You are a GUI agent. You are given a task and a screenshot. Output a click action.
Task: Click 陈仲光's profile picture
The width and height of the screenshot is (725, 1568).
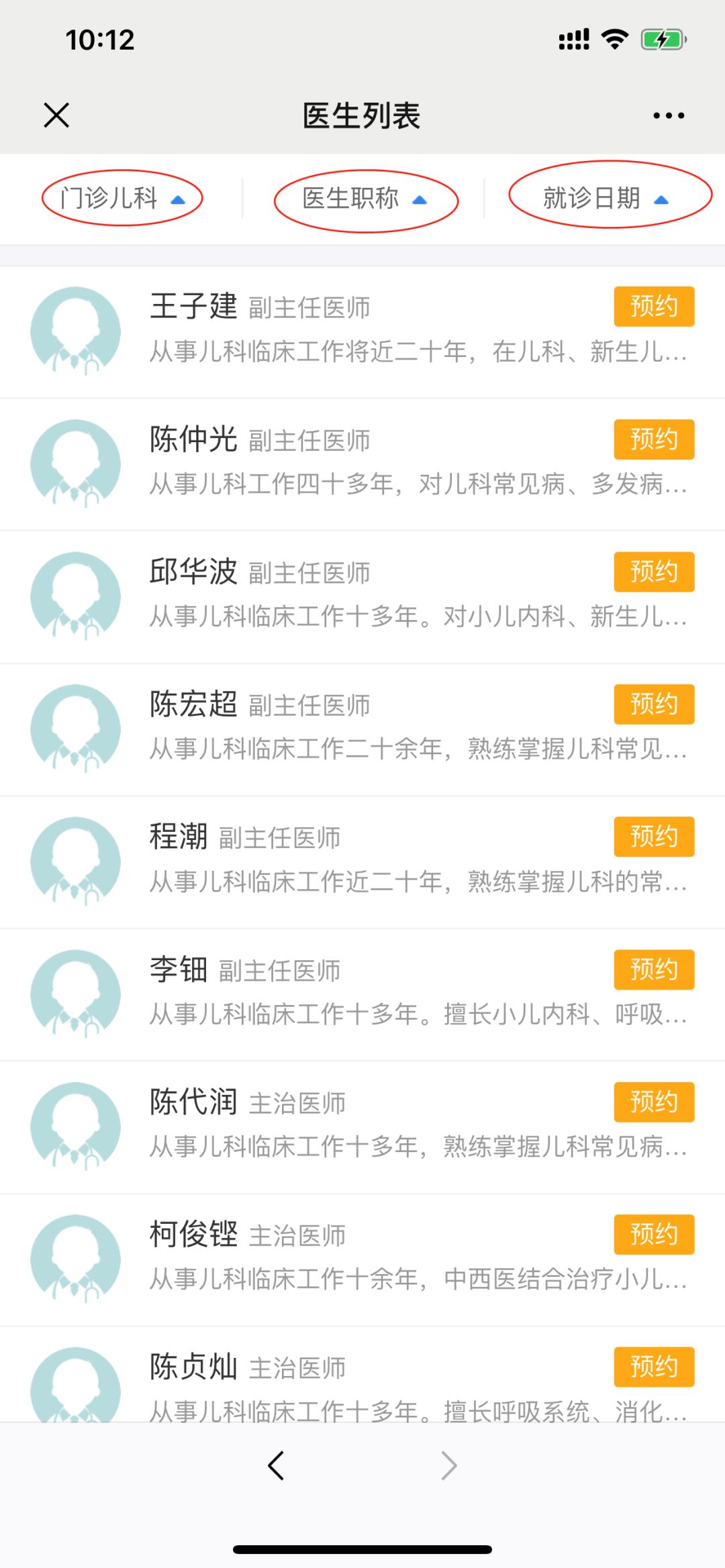tap(76, 463)
